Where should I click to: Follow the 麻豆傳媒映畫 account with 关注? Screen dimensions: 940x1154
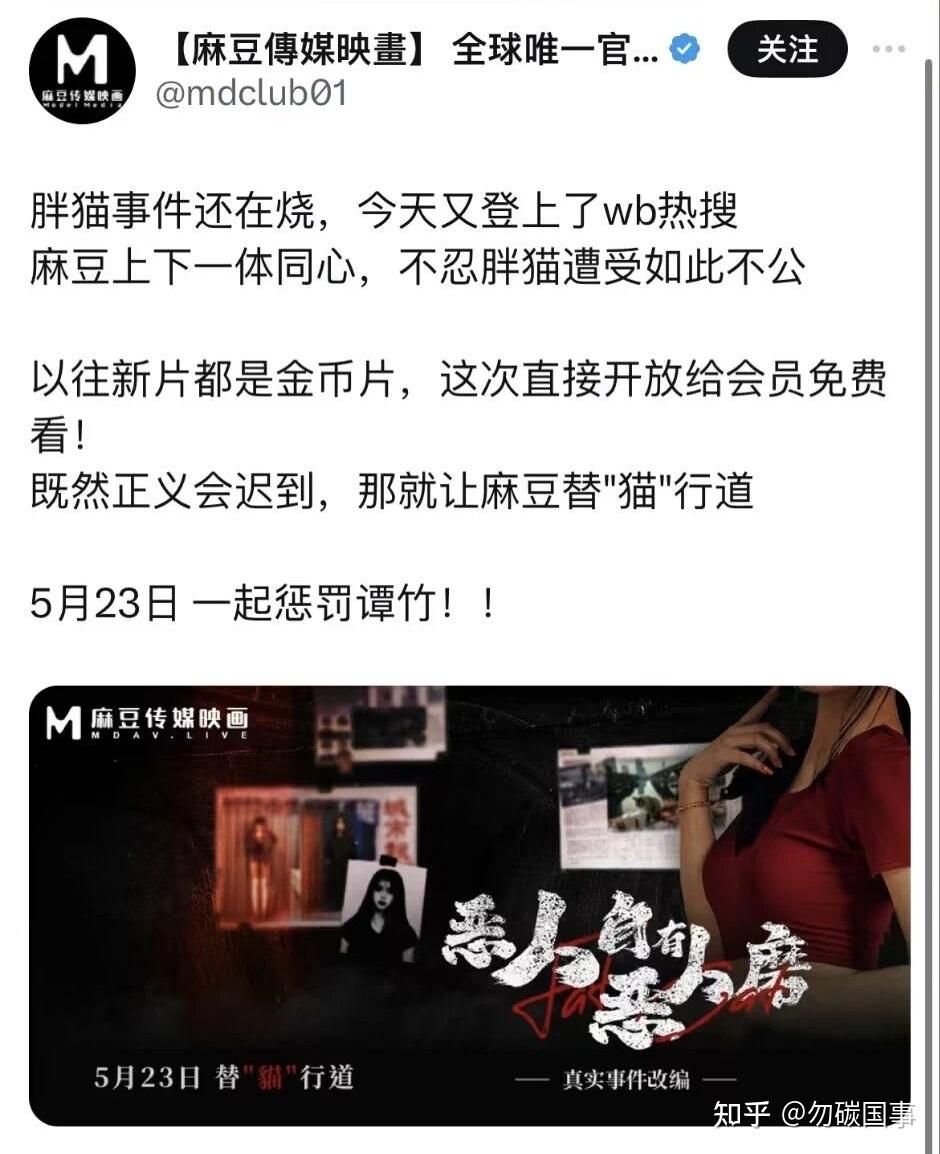coord(786,49)
